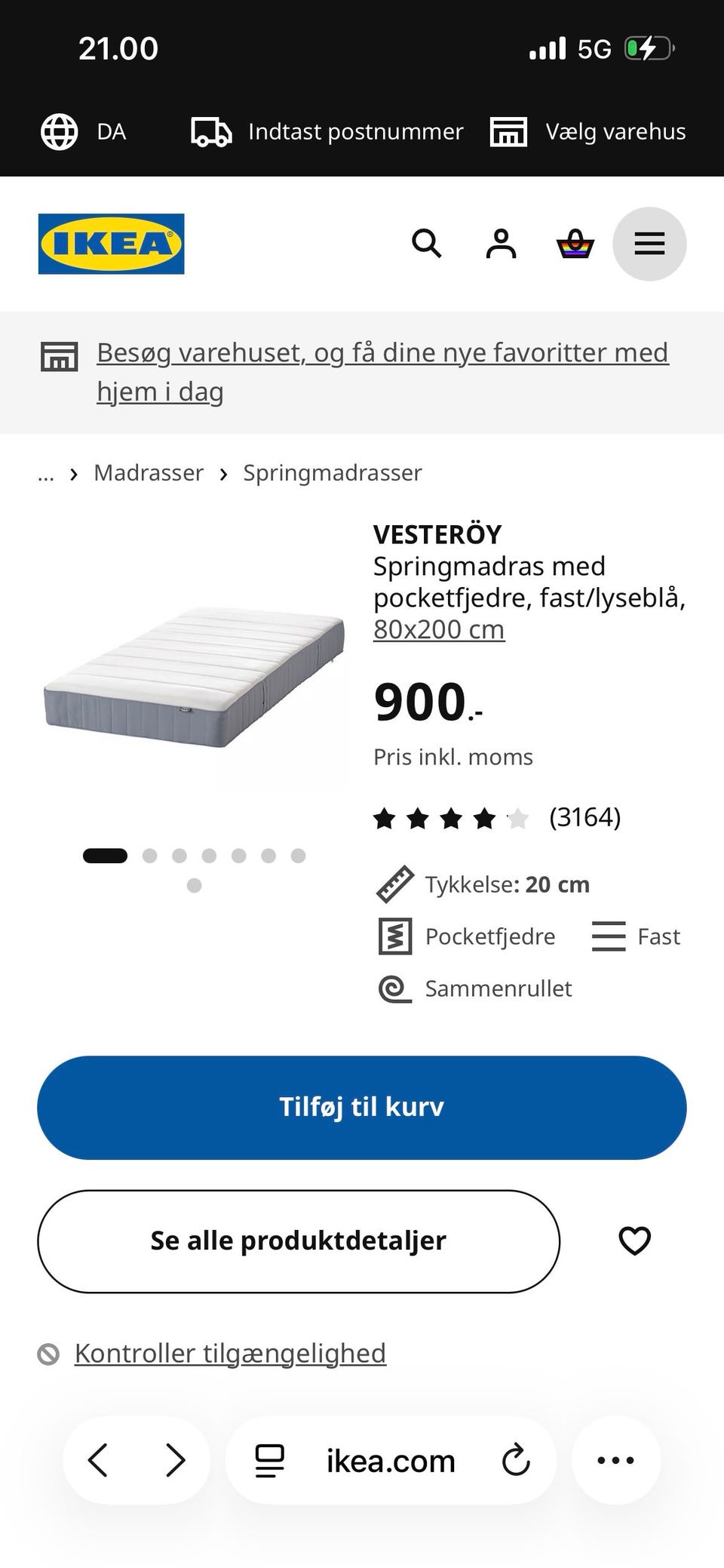Screen dimensions: 724x1568
Task: Tap Se alle produktdetaljer button
Action: tap(299, 1241)
